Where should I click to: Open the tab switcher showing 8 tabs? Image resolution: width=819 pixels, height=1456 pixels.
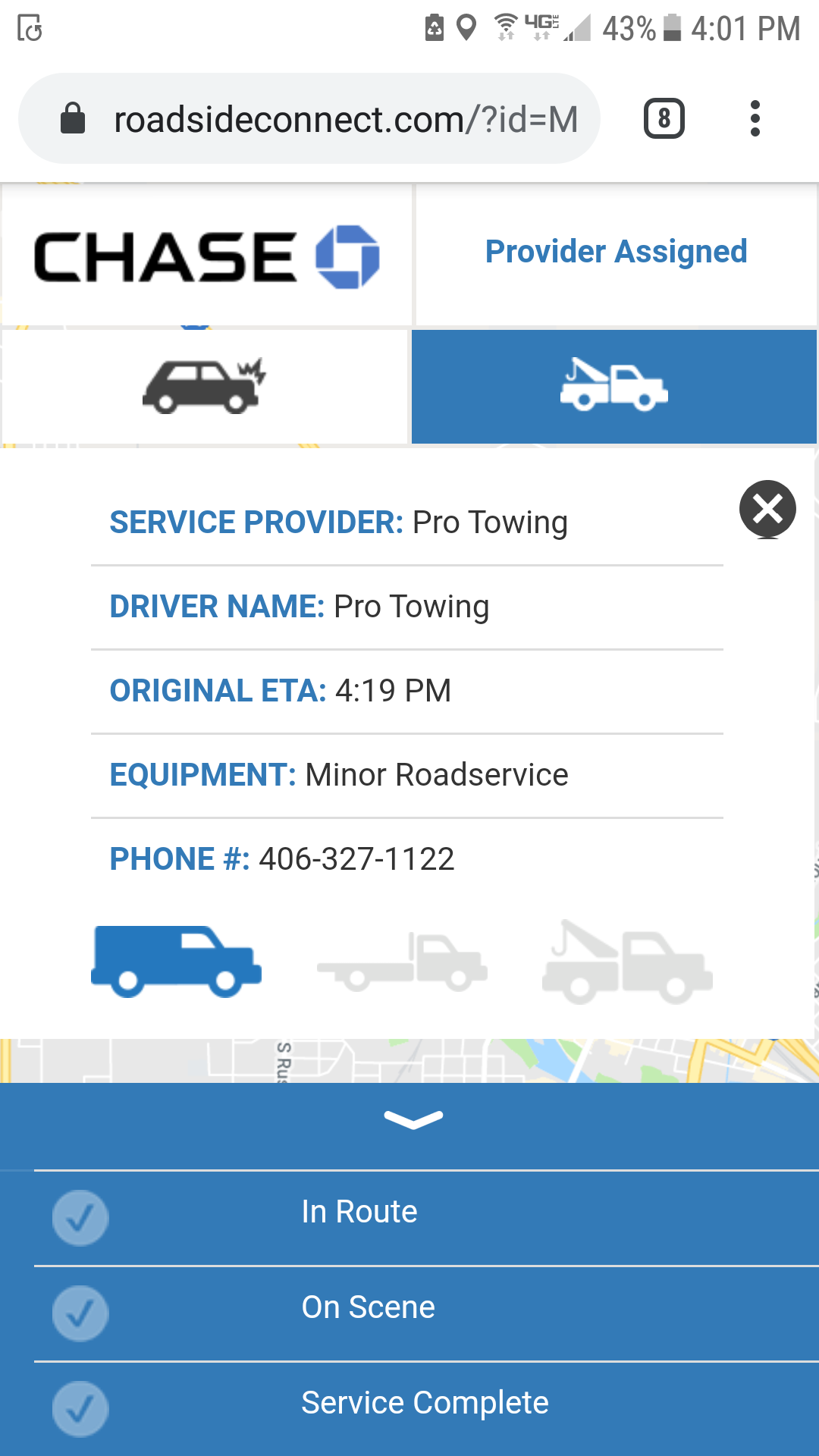[x=664, y=119]
